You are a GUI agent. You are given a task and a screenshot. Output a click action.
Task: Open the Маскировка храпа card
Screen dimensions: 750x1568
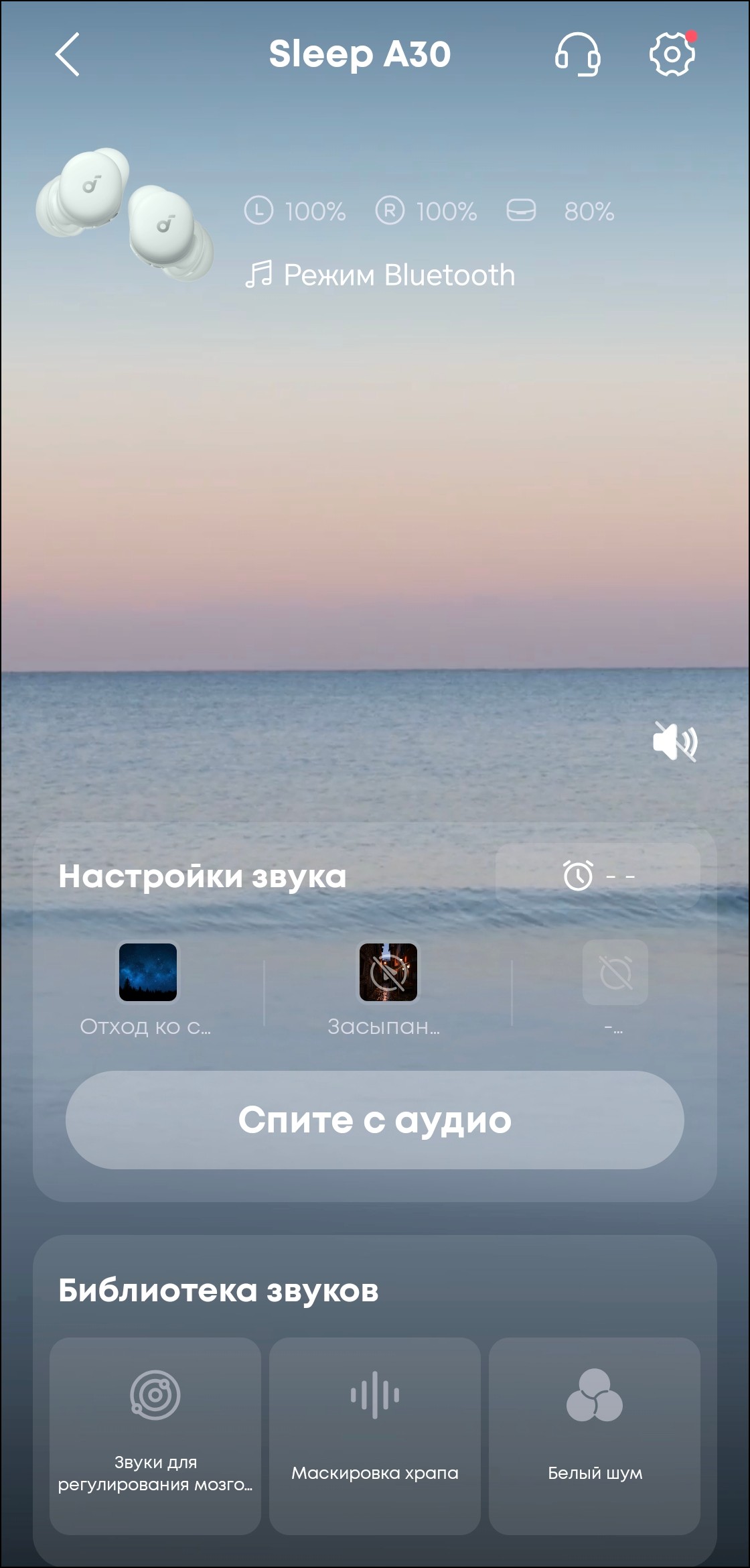point(375,1435)
